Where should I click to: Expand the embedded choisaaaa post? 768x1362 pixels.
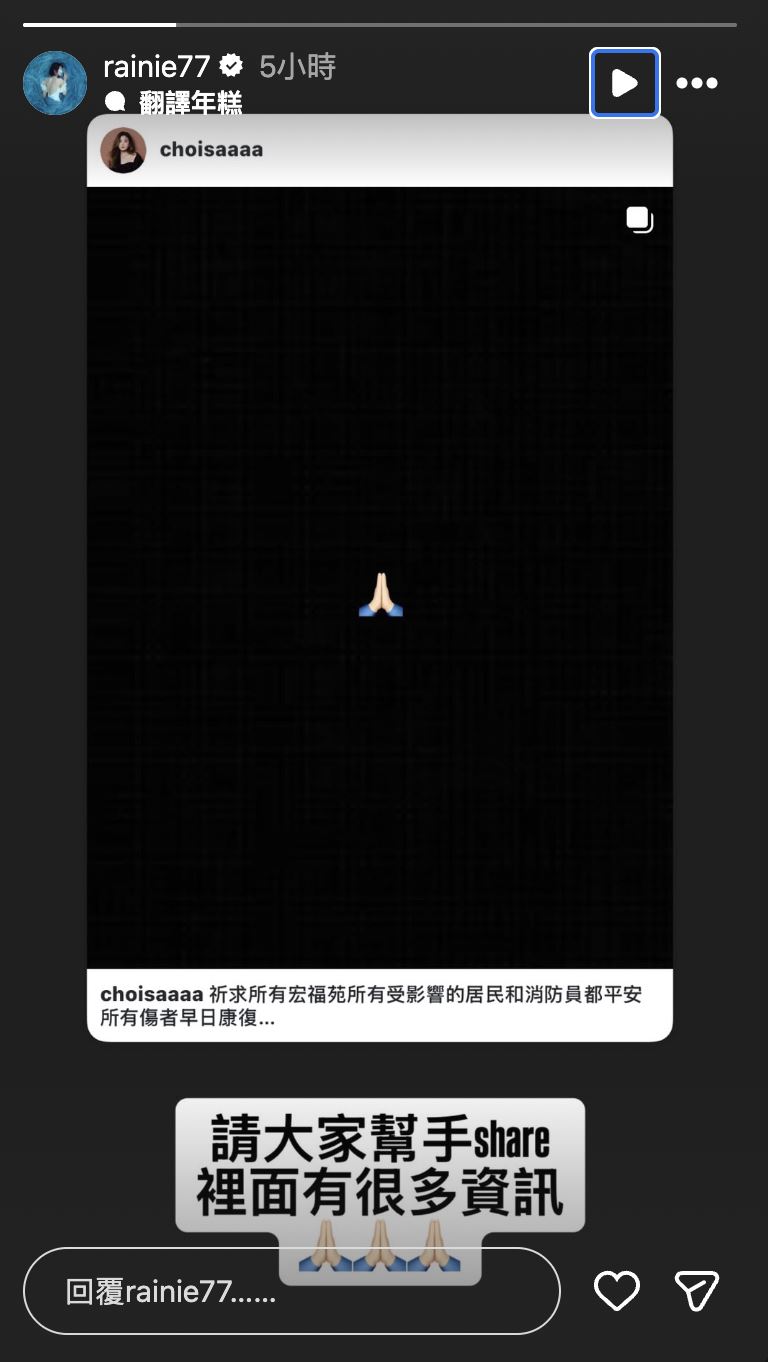(380, 580)
